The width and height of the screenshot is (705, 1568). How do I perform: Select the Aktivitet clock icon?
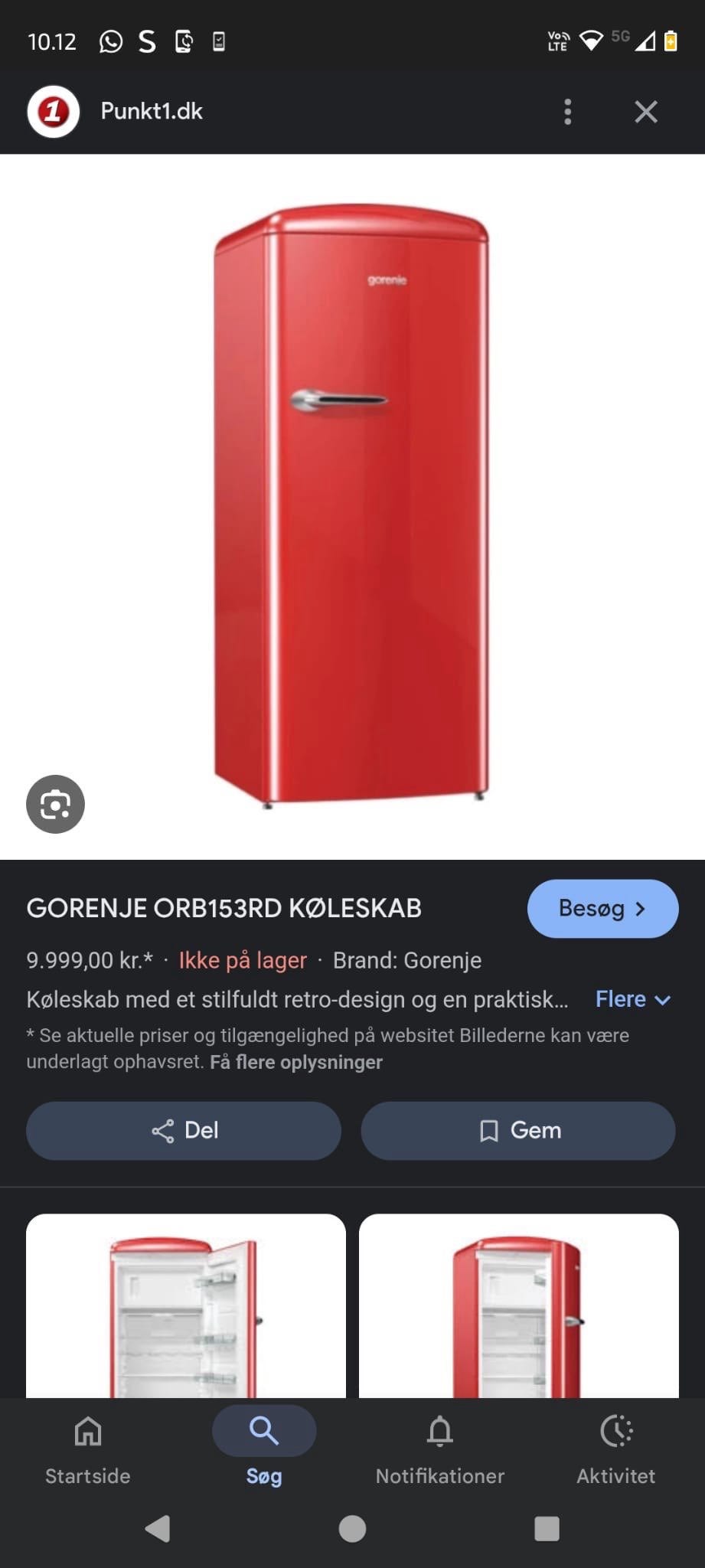(616, 1430)
